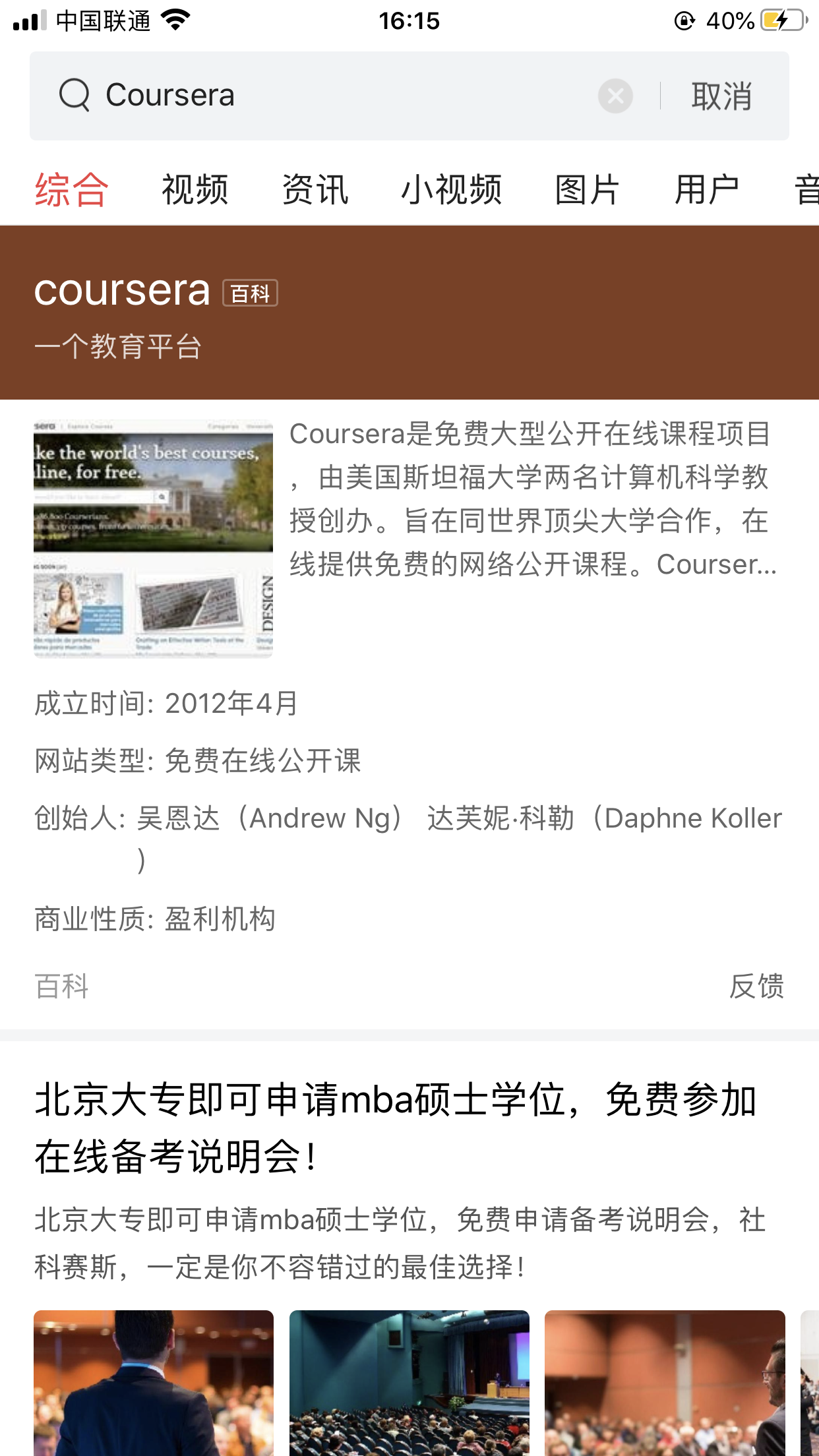Switch to the 综合 tab
The width and height of the screenshot is (819, 1456).
point(71,190)
